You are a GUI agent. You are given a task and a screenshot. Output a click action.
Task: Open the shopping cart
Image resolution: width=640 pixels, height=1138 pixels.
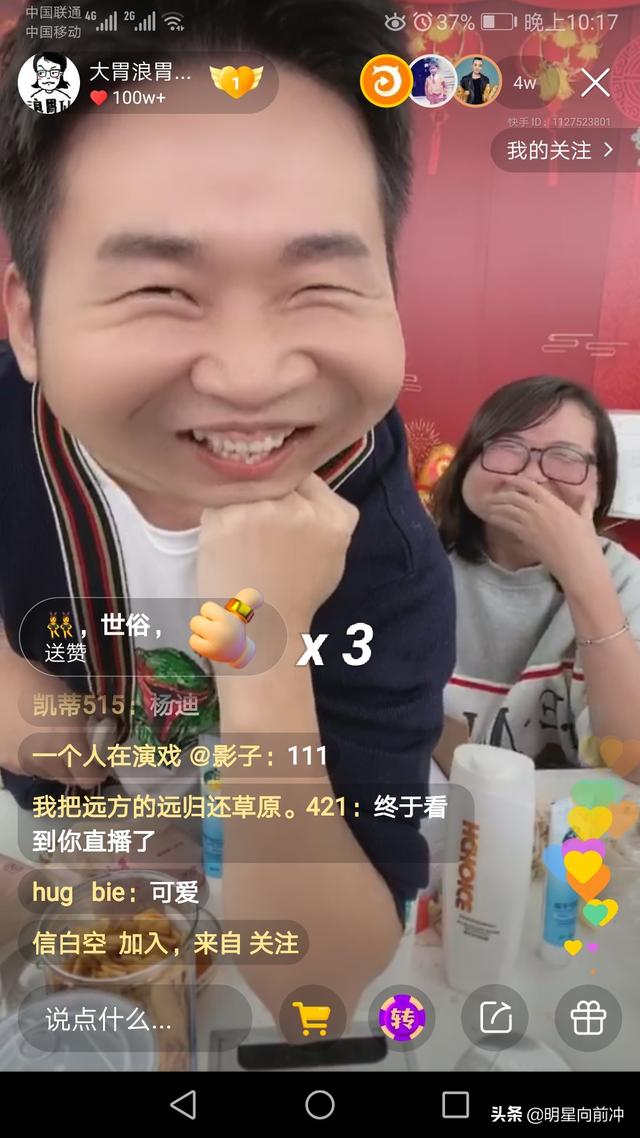pos(312,1019)
